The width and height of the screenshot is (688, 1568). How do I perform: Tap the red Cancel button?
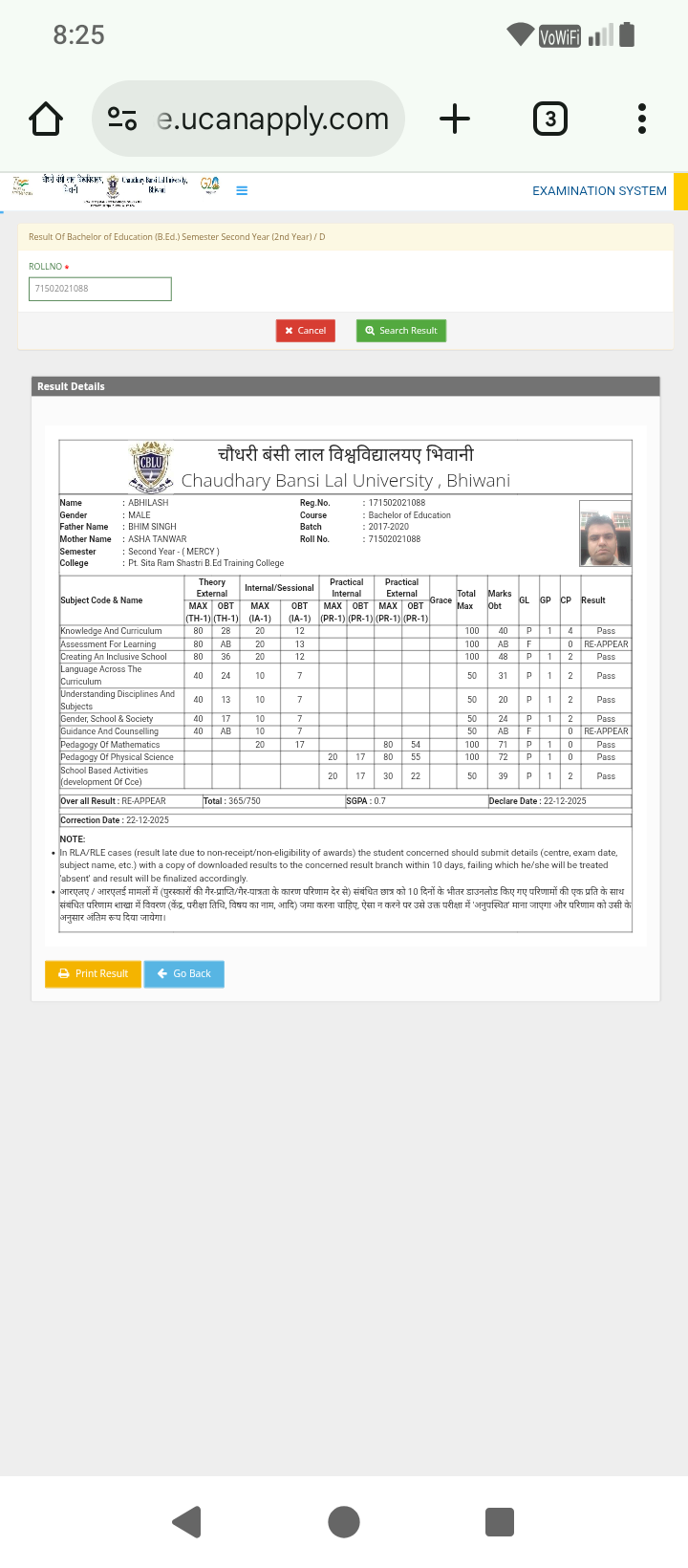click(306, 331)
